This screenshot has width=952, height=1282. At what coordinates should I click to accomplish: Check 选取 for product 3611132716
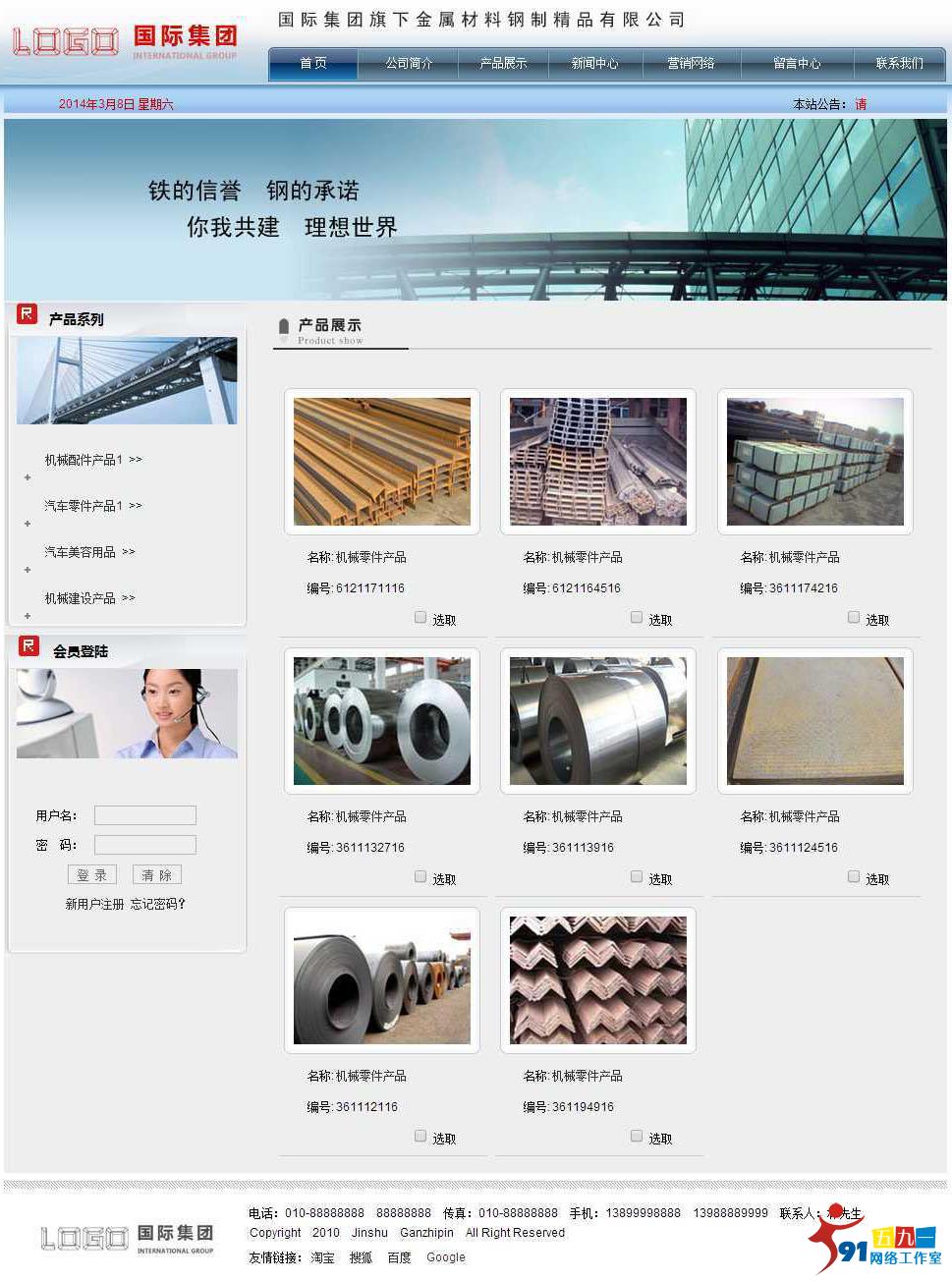click(420, 875)
